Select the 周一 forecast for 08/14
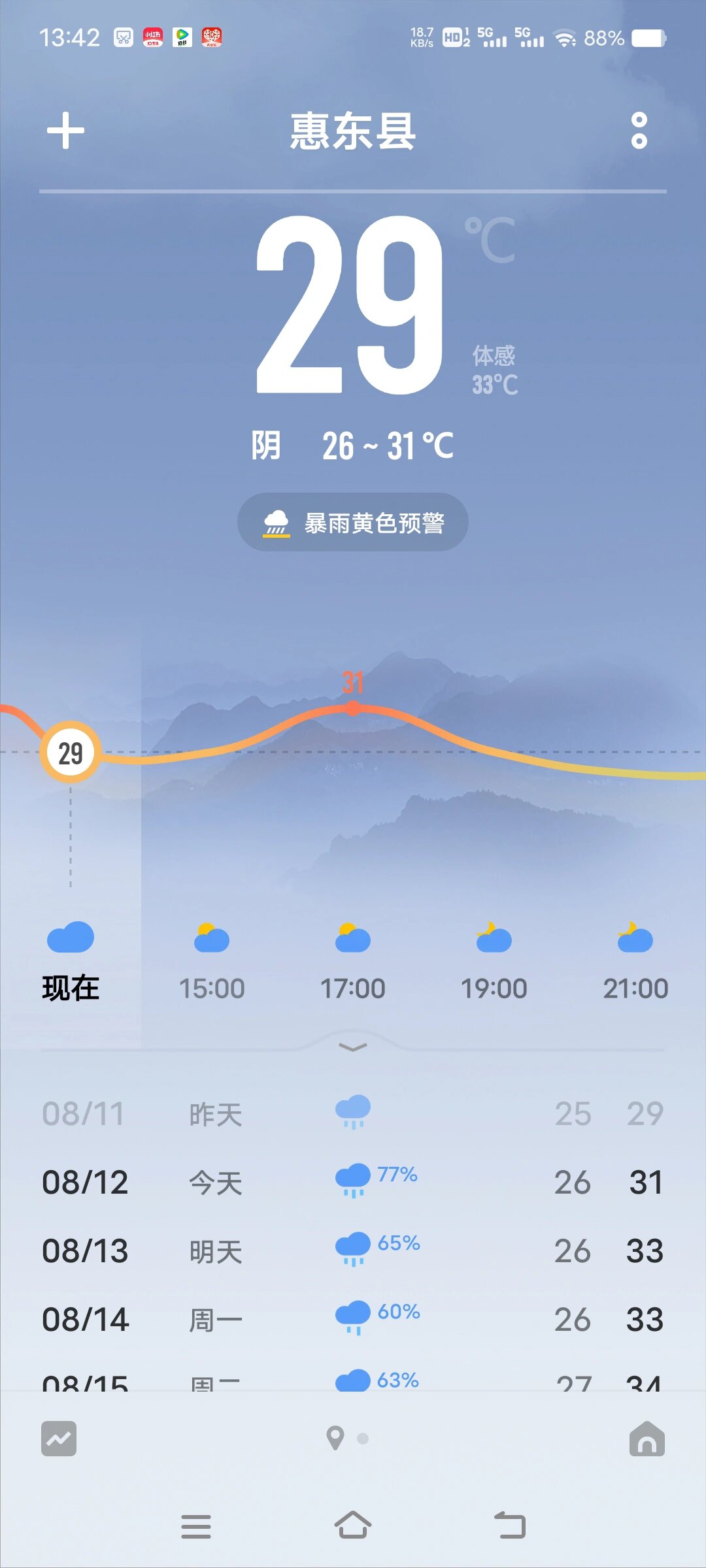The height and width of the screenshot is (1568, 706). (353, 1318)
